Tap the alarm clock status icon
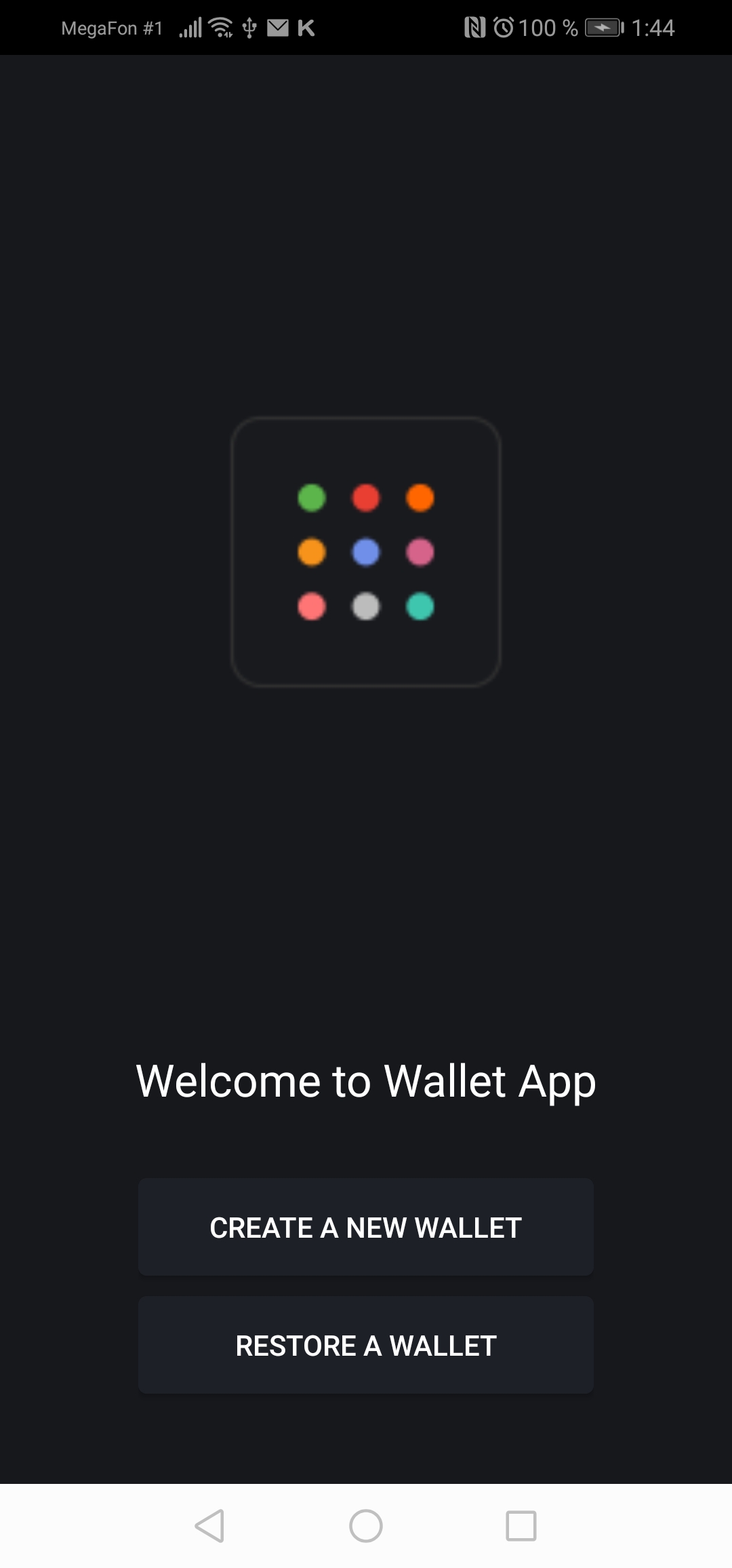 [x=503, y=27]
